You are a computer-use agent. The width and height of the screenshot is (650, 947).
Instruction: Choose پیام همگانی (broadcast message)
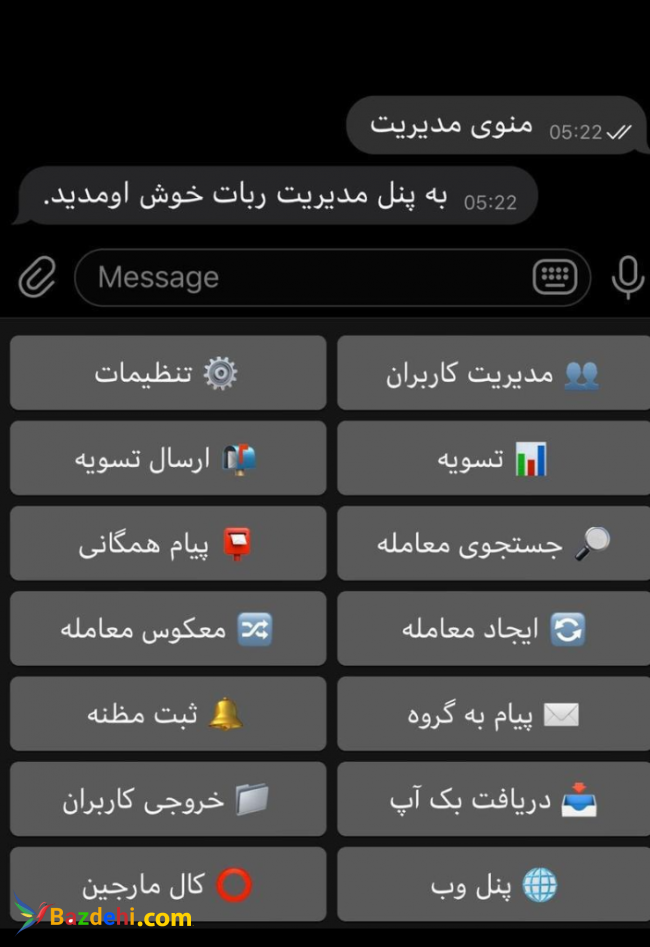168,543
